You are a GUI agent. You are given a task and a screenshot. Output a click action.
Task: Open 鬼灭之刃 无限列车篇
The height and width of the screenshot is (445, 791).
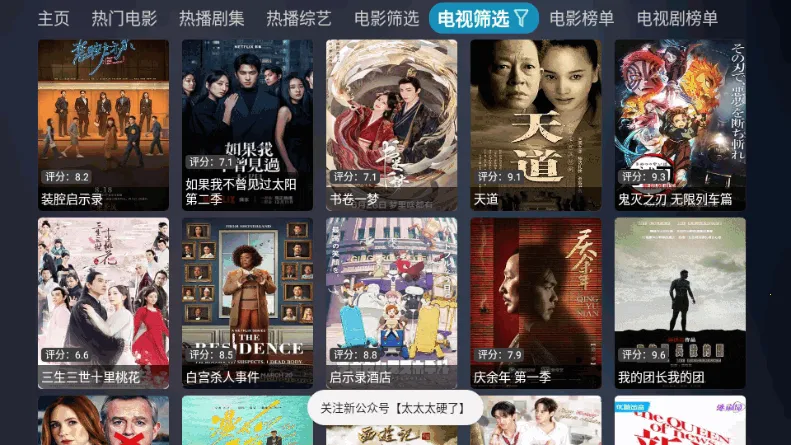click(x=679, y=124)
